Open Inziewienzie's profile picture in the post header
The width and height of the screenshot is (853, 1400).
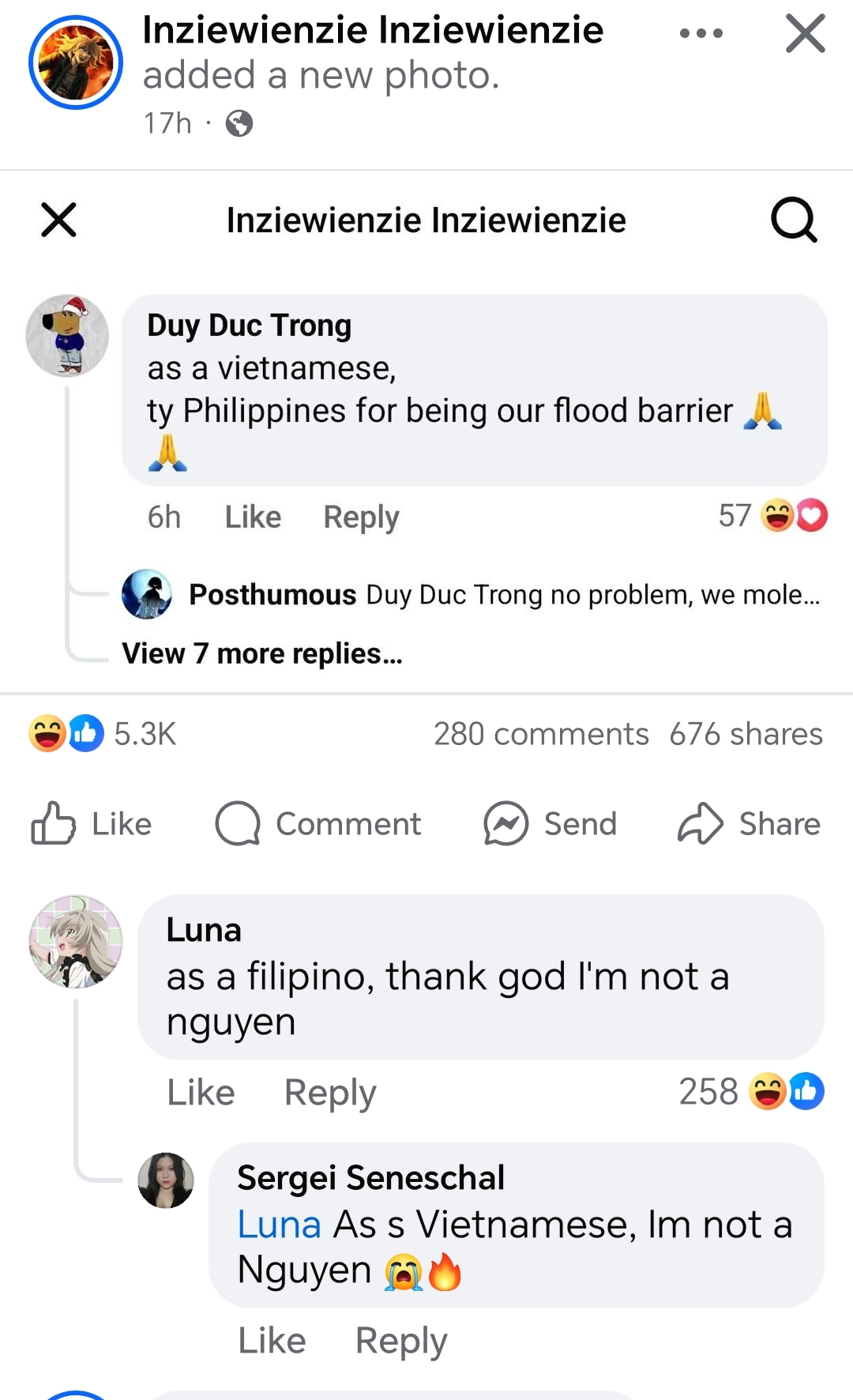coord(76,62)
